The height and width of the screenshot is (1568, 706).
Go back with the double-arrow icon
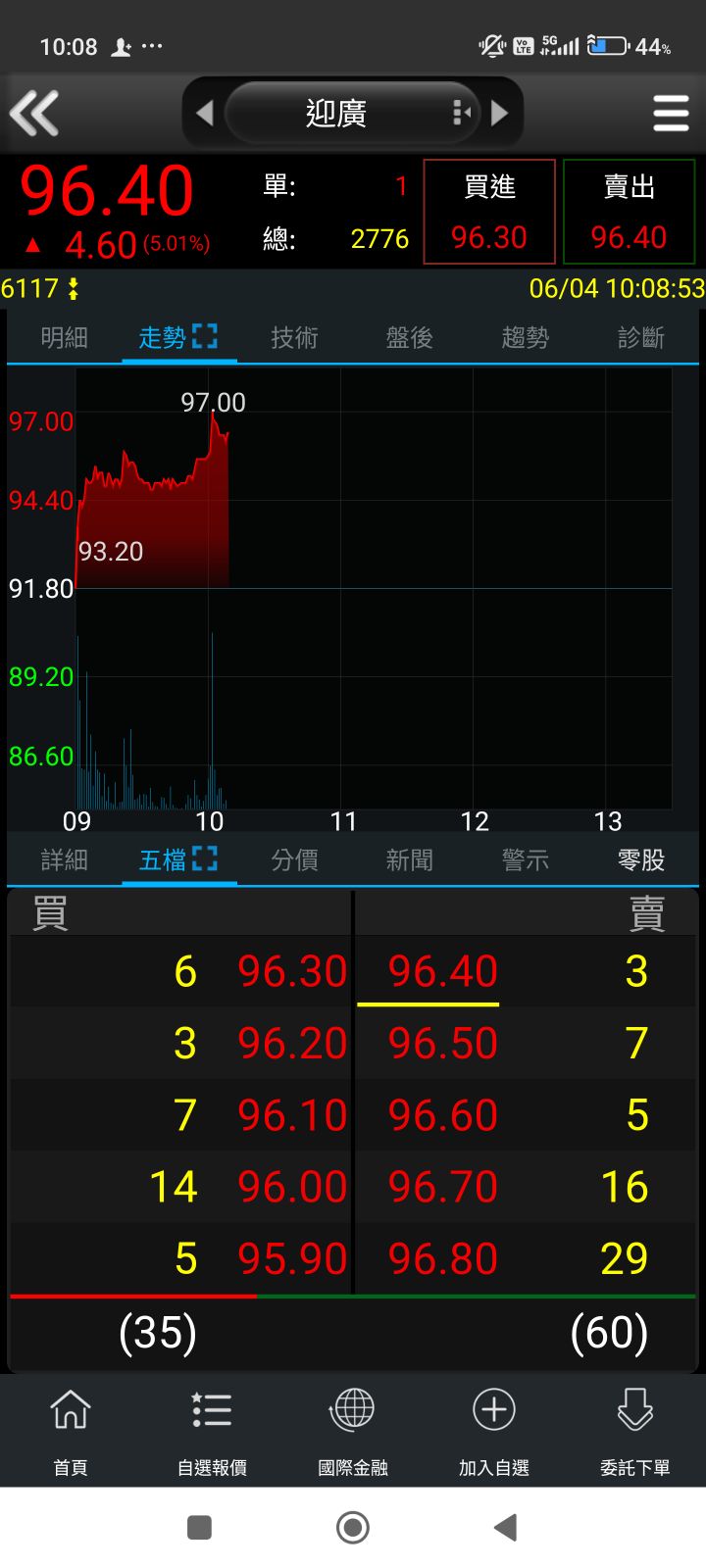[x=35, y=113]
